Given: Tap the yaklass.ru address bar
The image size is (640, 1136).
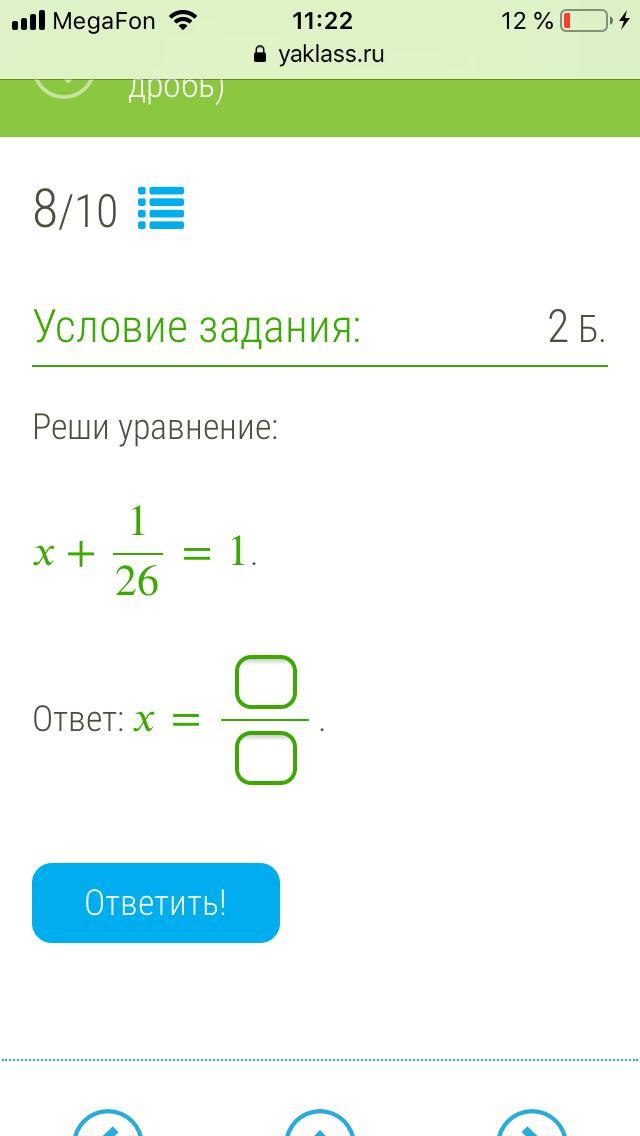Looking at the screenshot, I should 320,54.
